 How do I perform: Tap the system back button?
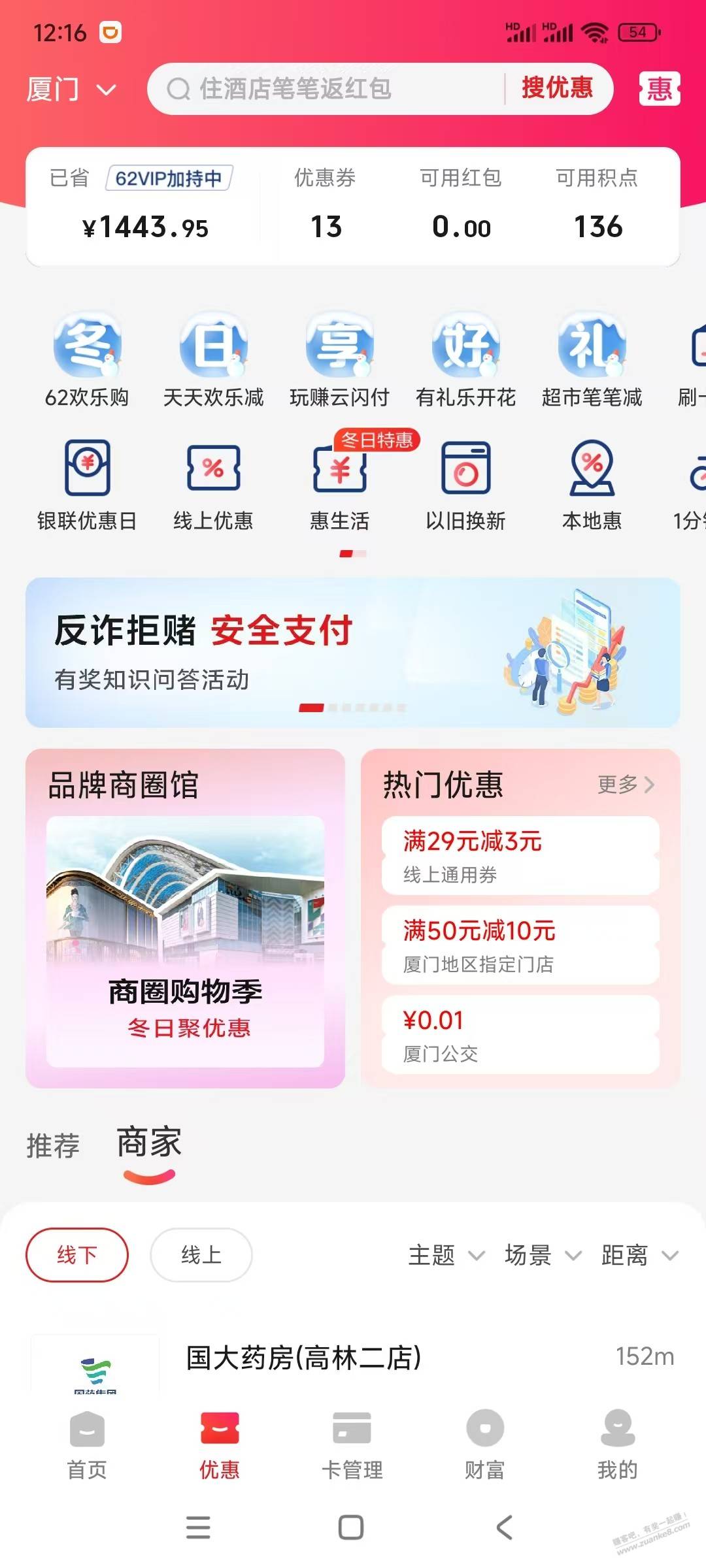coord(504,1527)
